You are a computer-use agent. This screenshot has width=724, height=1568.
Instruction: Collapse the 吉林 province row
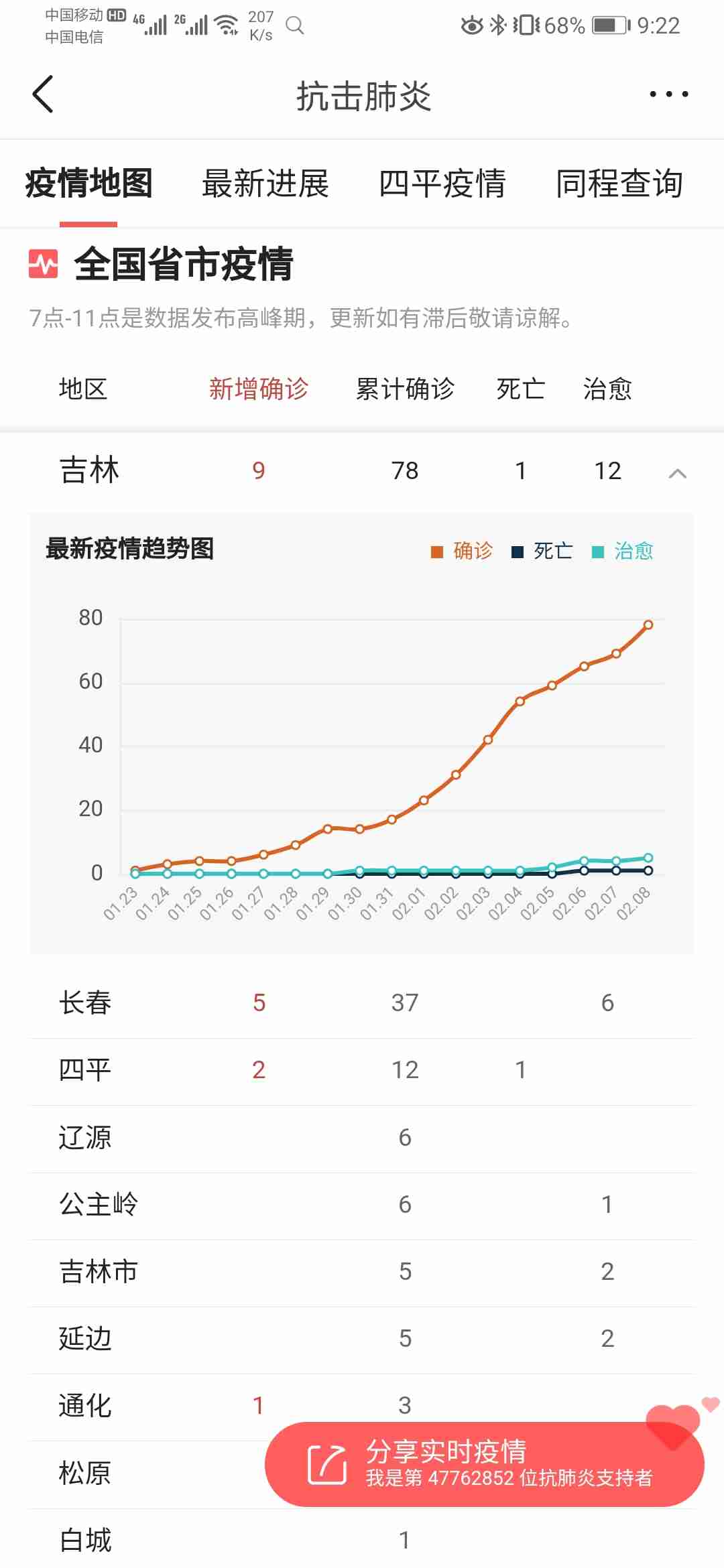pyautogui.click(x=677, y=473)
